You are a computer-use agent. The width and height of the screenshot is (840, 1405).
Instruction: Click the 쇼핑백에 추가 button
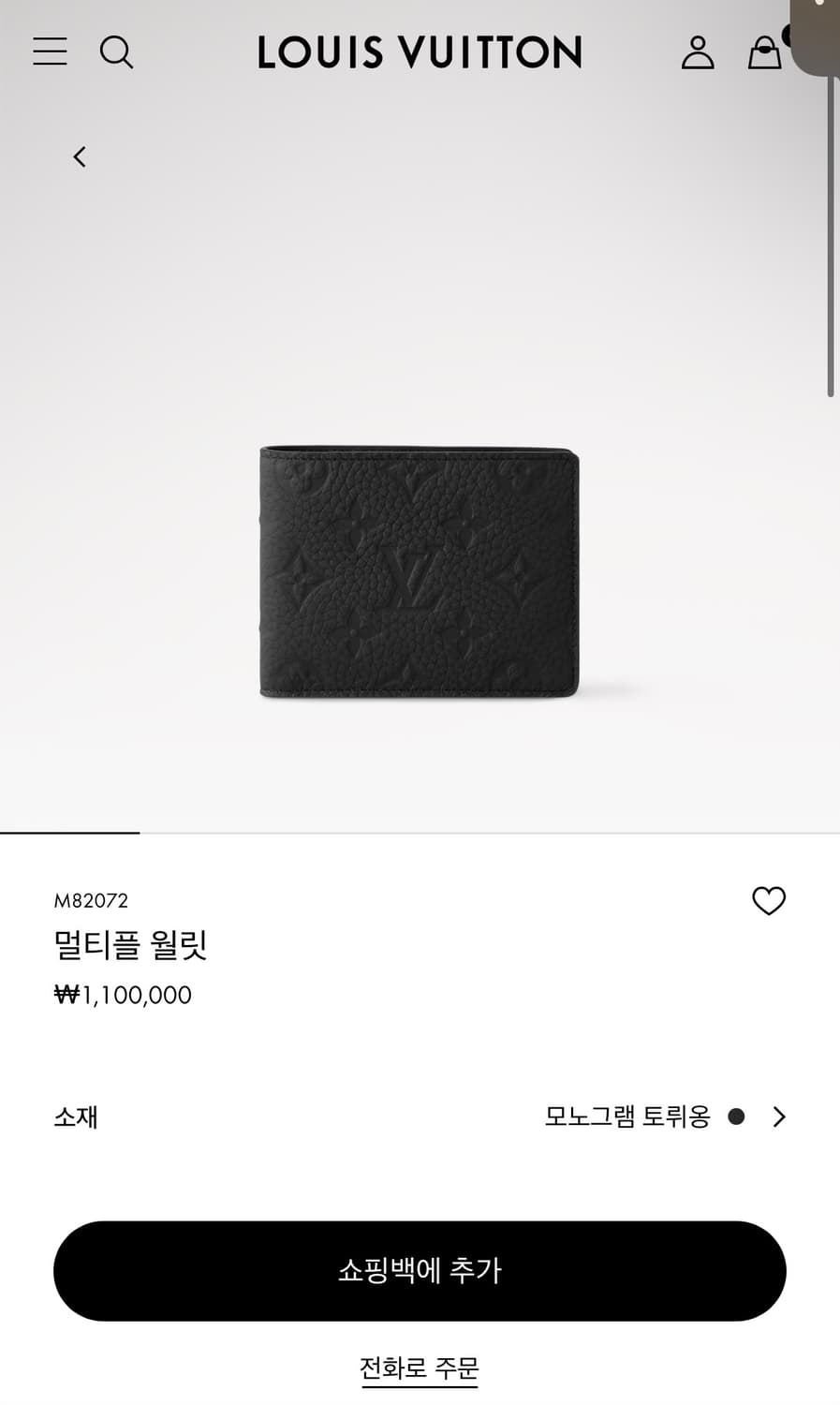point(420,1271)
